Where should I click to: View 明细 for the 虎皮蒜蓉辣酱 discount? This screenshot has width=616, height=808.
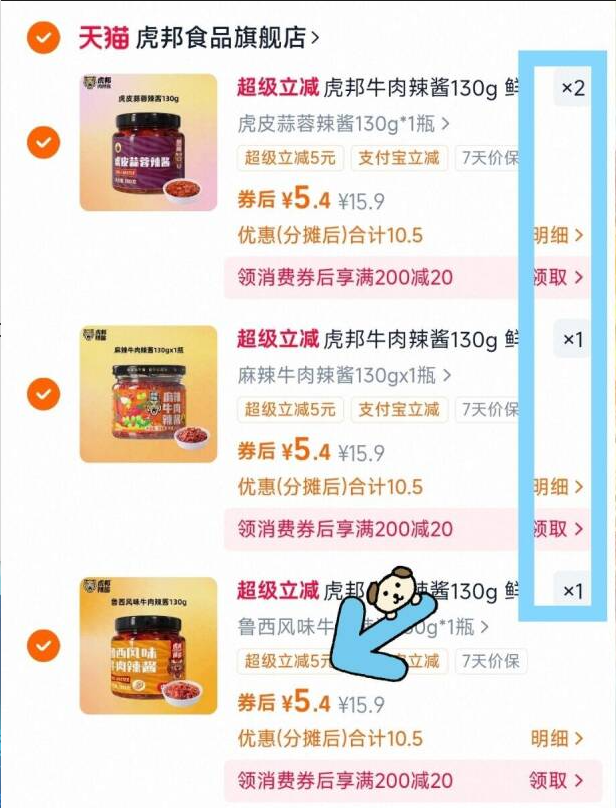pyautogui.click(x=559, y=235)
